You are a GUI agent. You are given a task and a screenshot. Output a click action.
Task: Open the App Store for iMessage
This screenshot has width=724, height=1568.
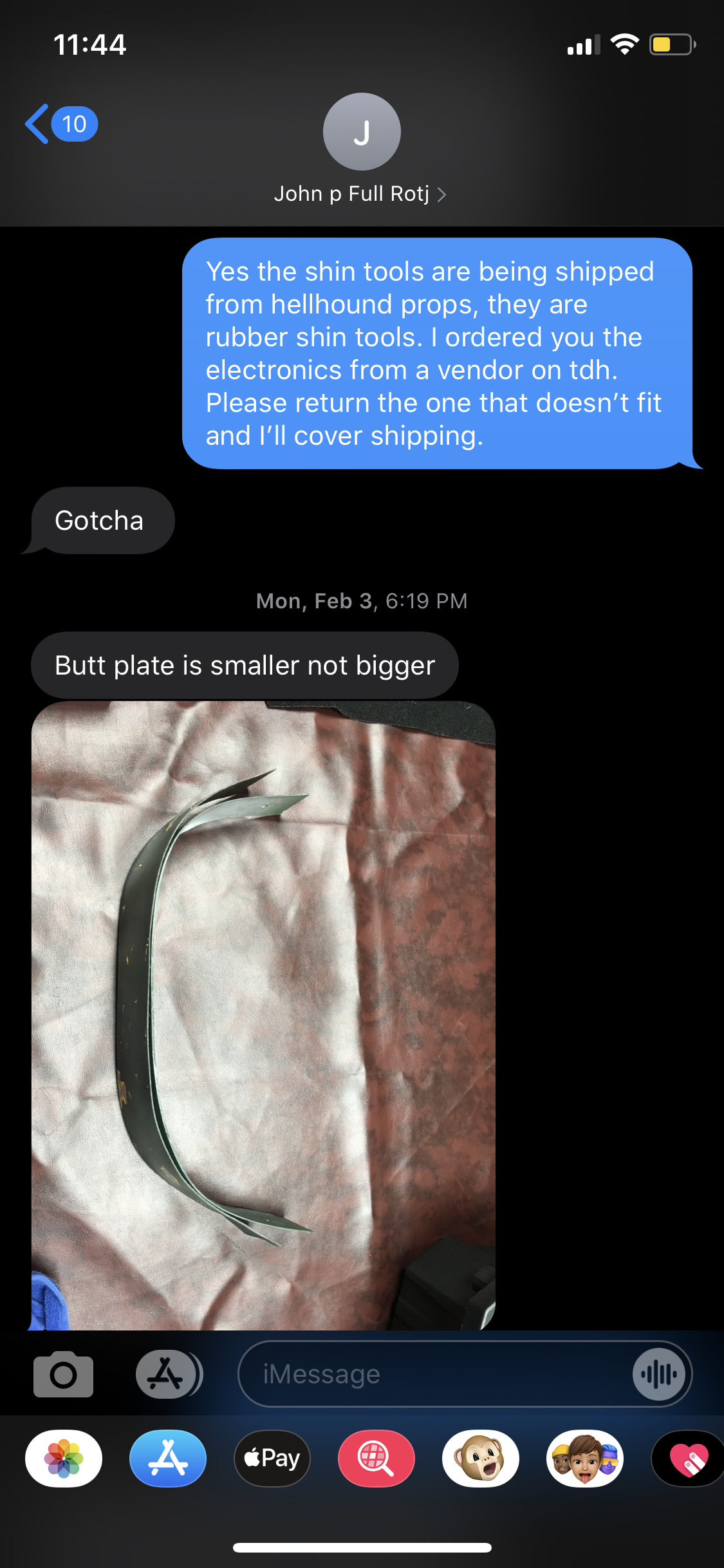(168, 1458)
